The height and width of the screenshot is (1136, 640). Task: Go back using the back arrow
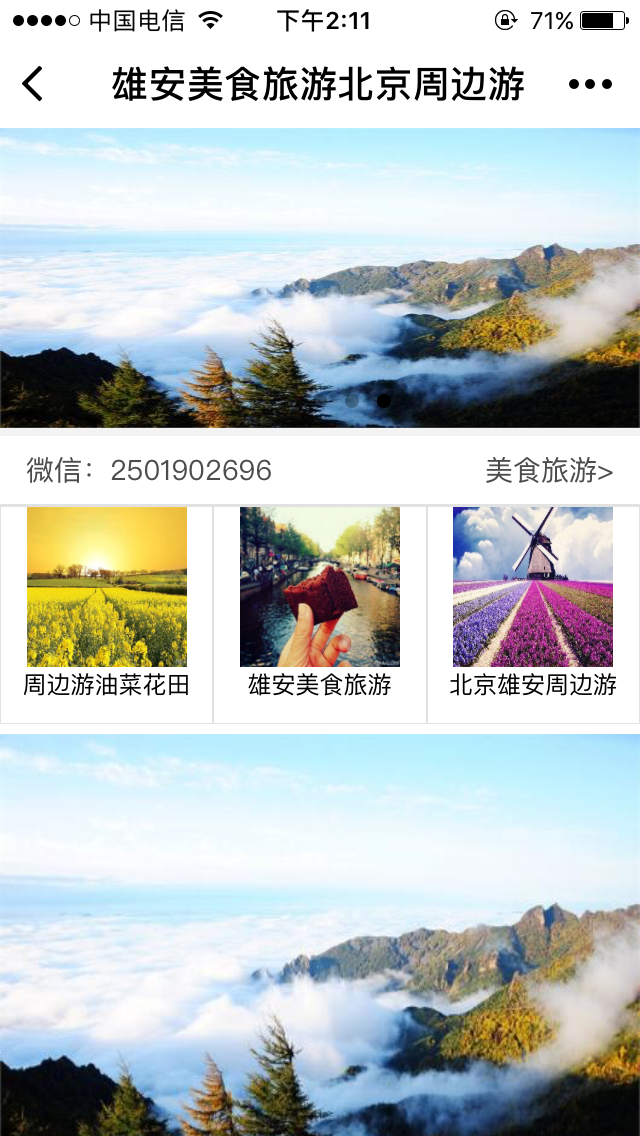pos(33,83)
